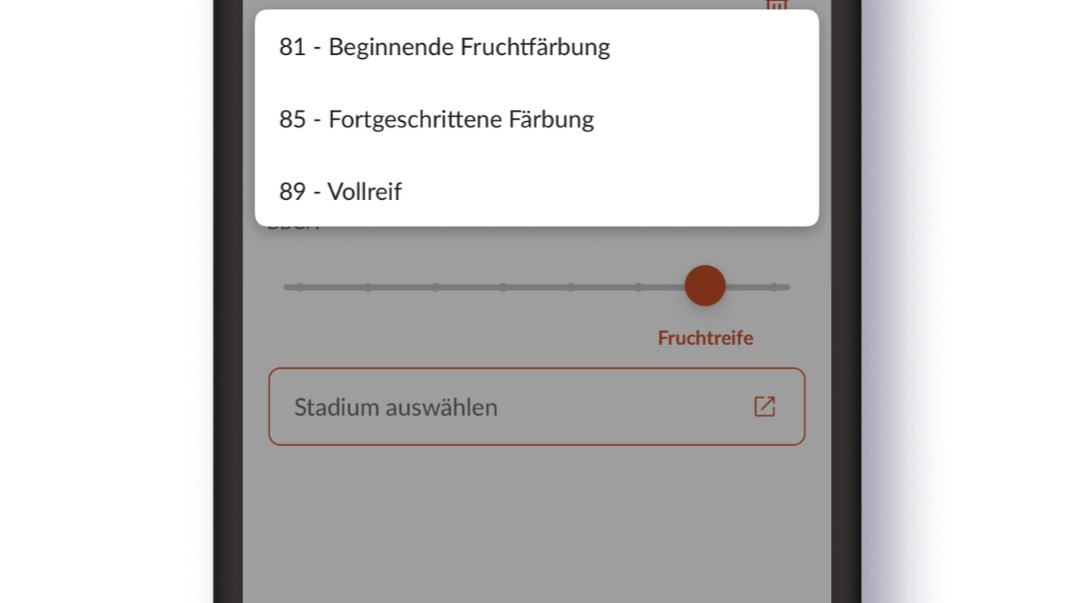Tap the Fruchtreife slider handle
This screenshot has height=603, width=1072.
coord(705,286)
